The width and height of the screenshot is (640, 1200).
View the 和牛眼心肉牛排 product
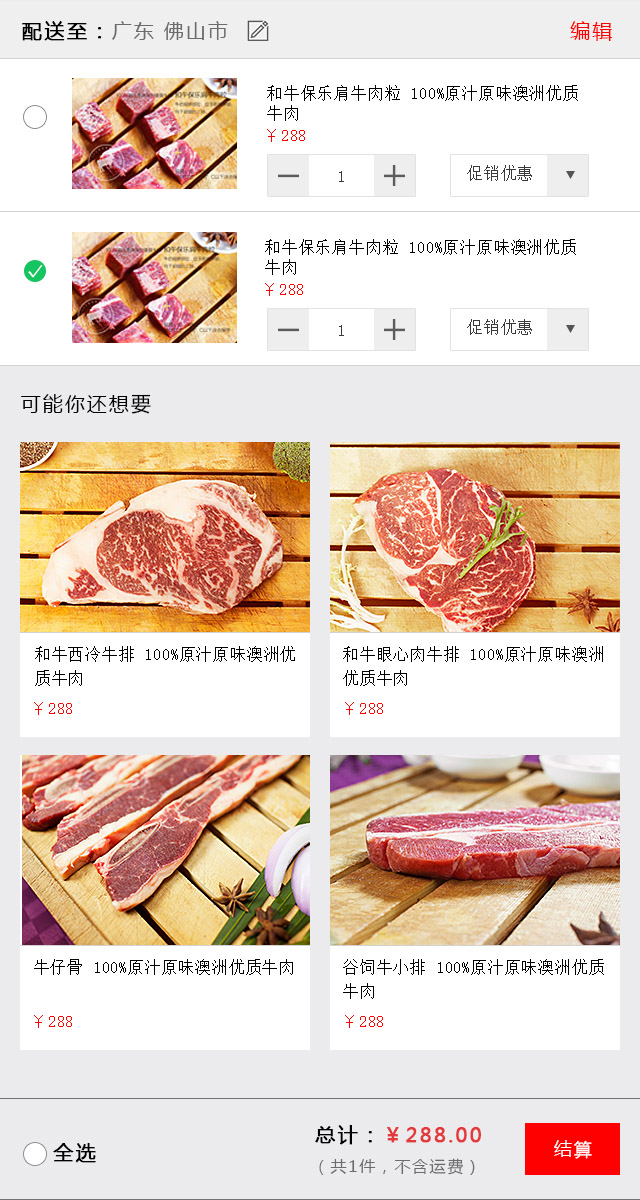475,588
